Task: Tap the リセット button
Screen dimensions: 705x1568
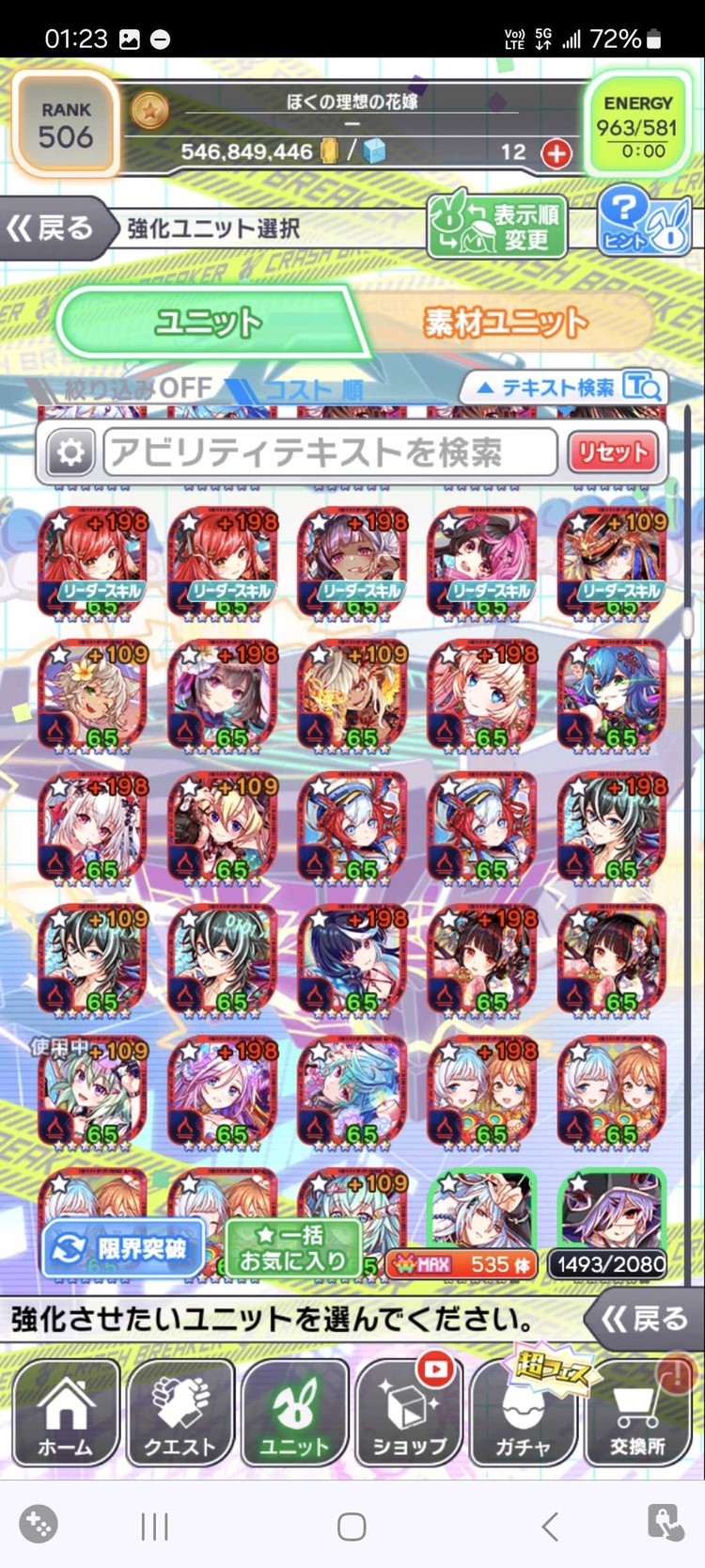Action: click(x=613, y=453)
